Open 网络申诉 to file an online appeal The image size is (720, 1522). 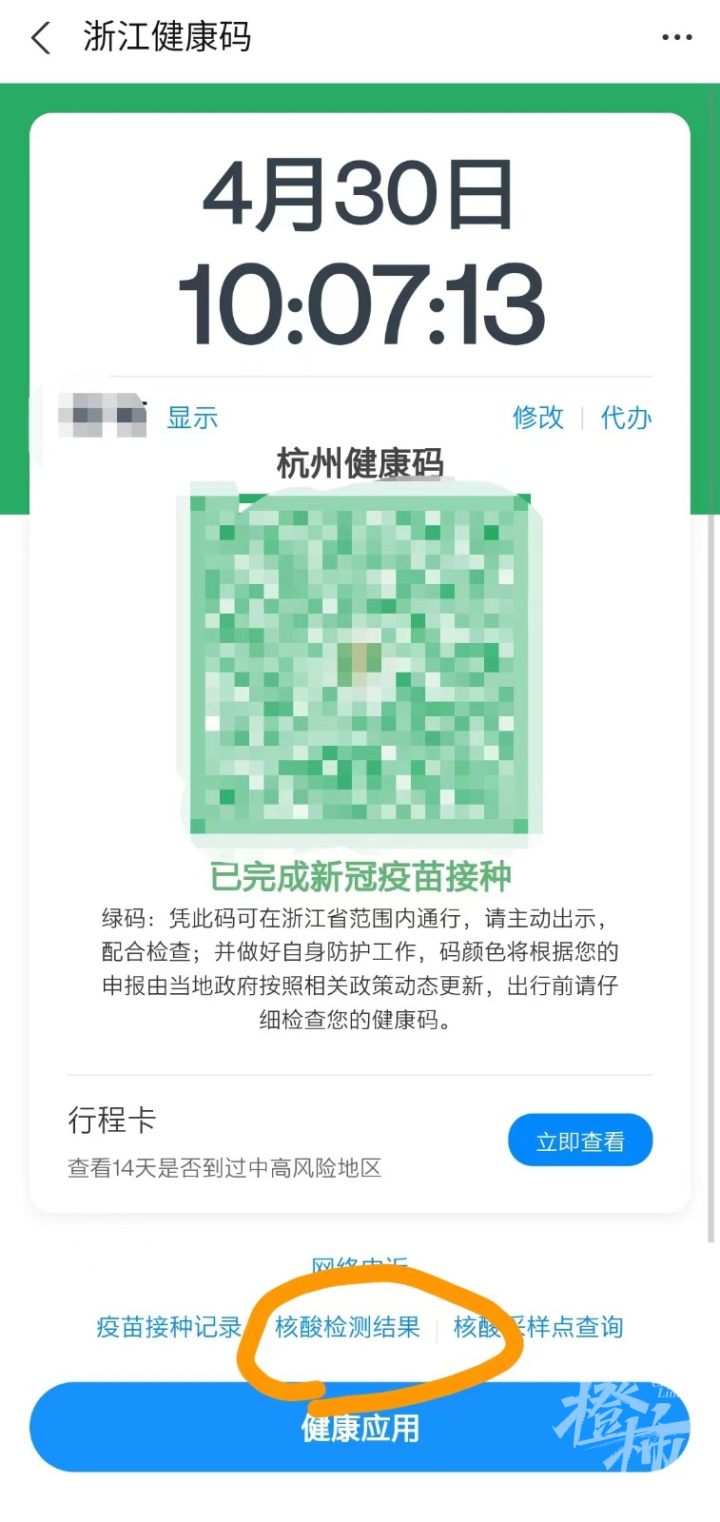[x=360, y=1264]
